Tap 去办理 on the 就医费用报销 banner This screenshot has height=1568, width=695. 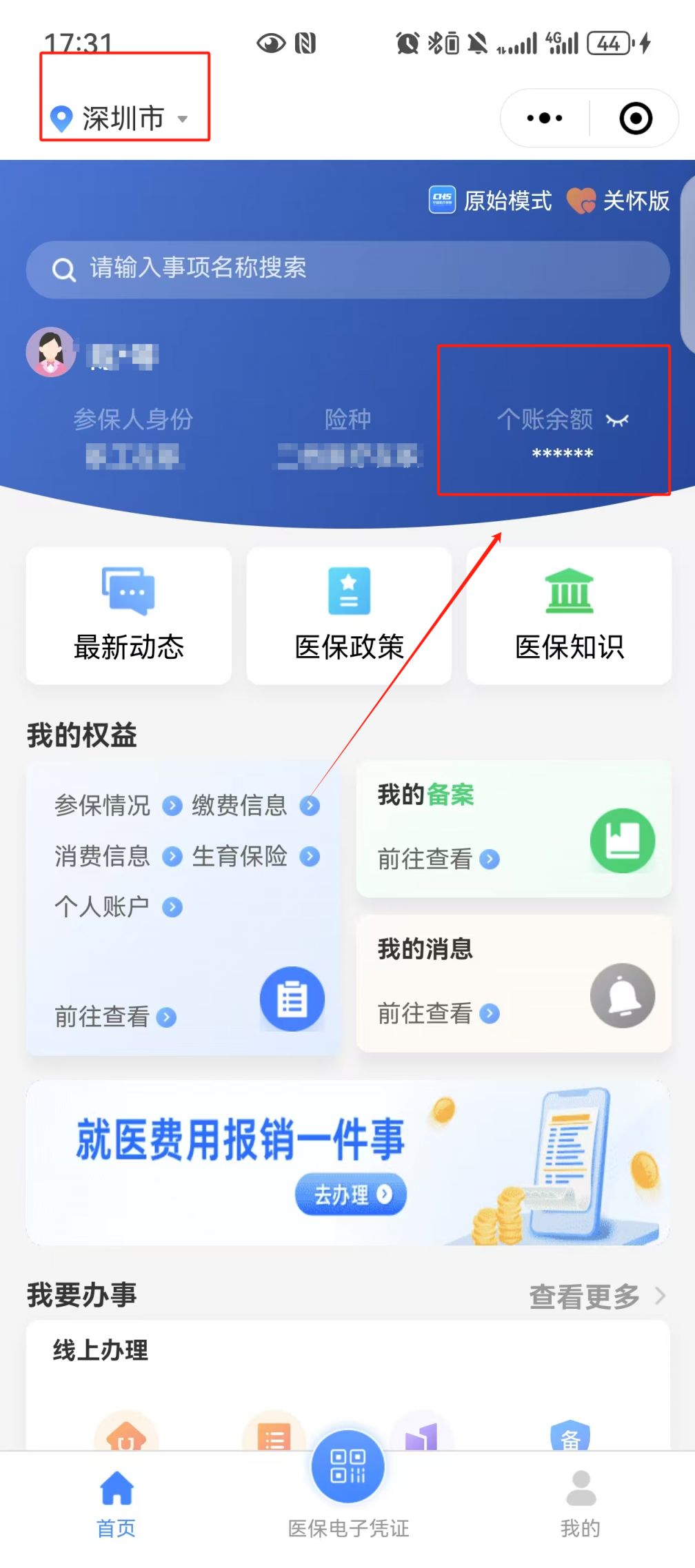pos(351,1194)
